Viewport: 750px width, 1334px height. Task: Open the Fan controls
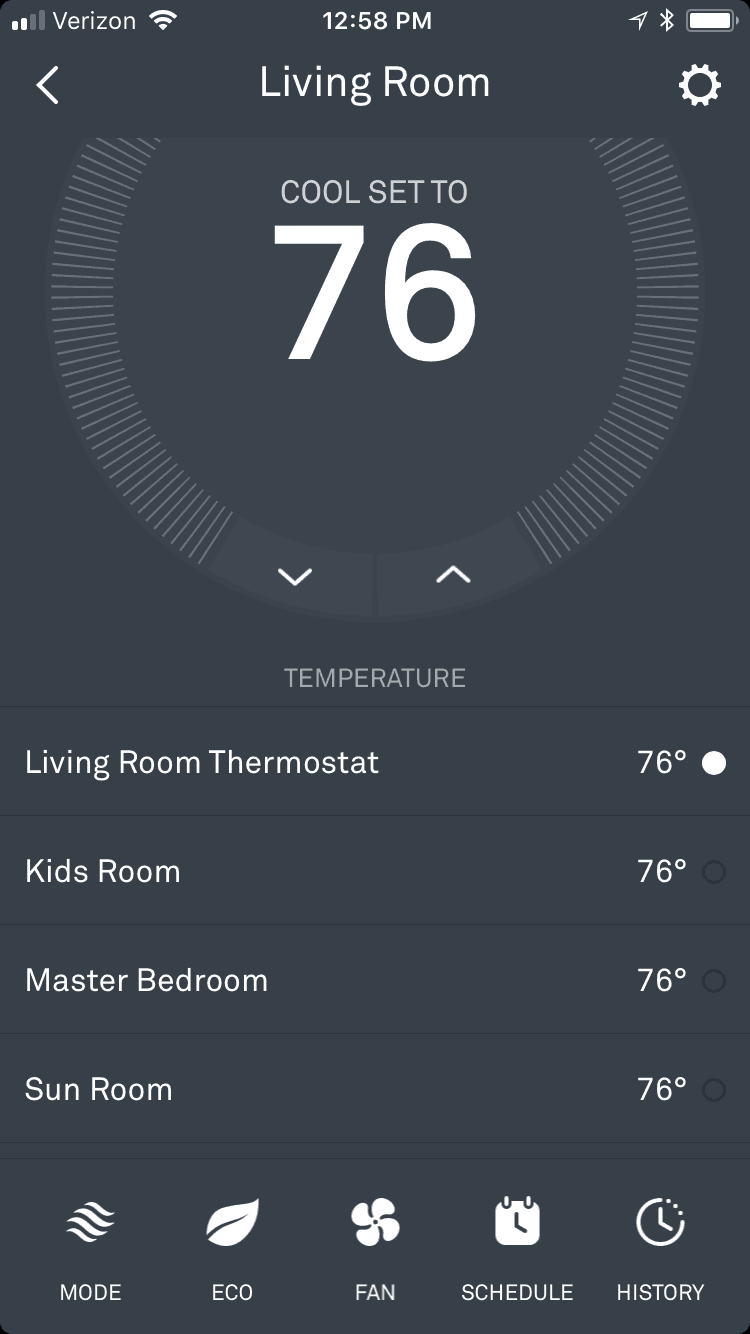pyautogui.click(x=375, y=1248)
